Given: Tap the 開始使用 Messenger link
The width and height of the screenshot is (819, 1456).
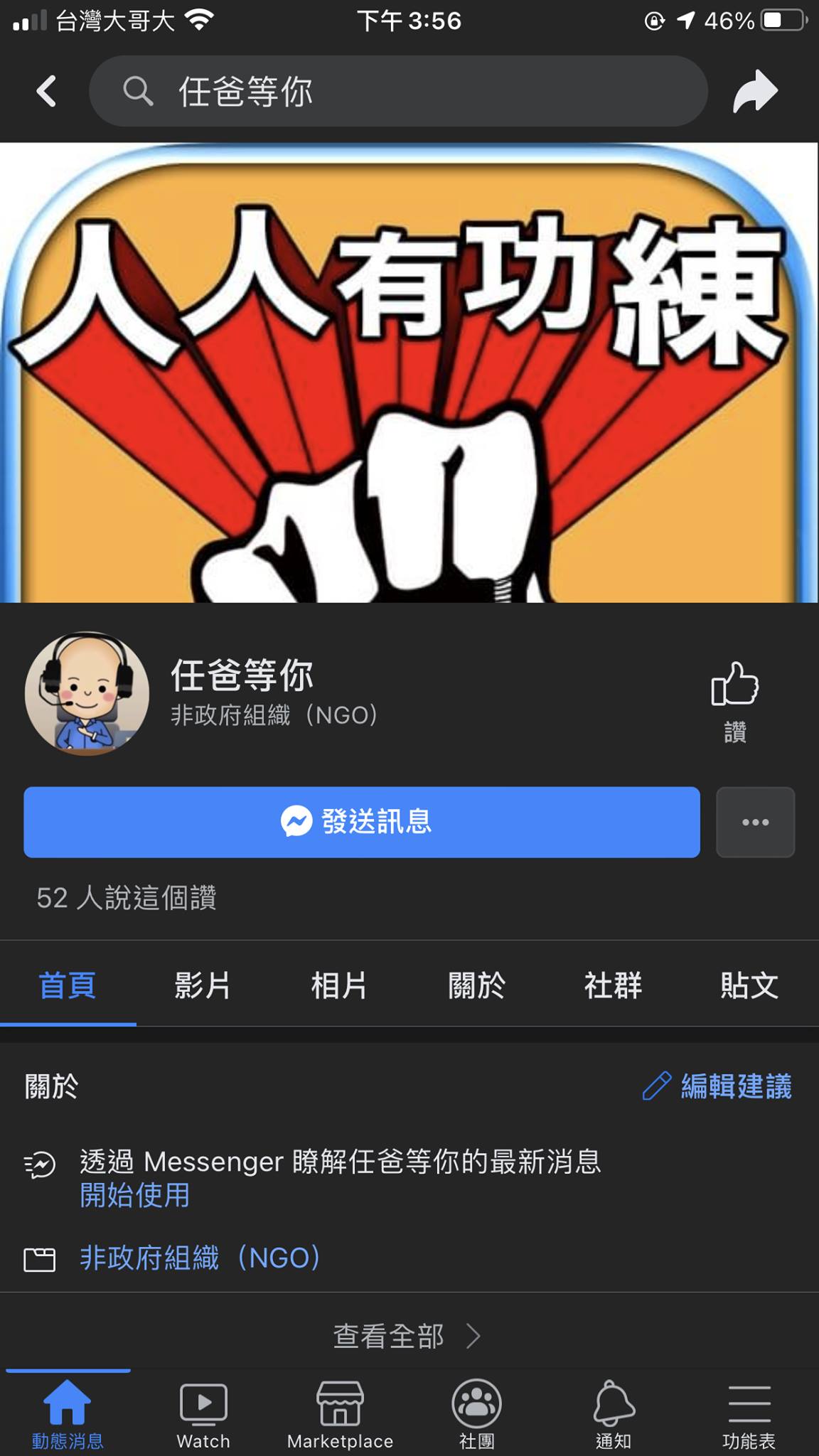Looking at the screenshot, I should [135, 1195].
